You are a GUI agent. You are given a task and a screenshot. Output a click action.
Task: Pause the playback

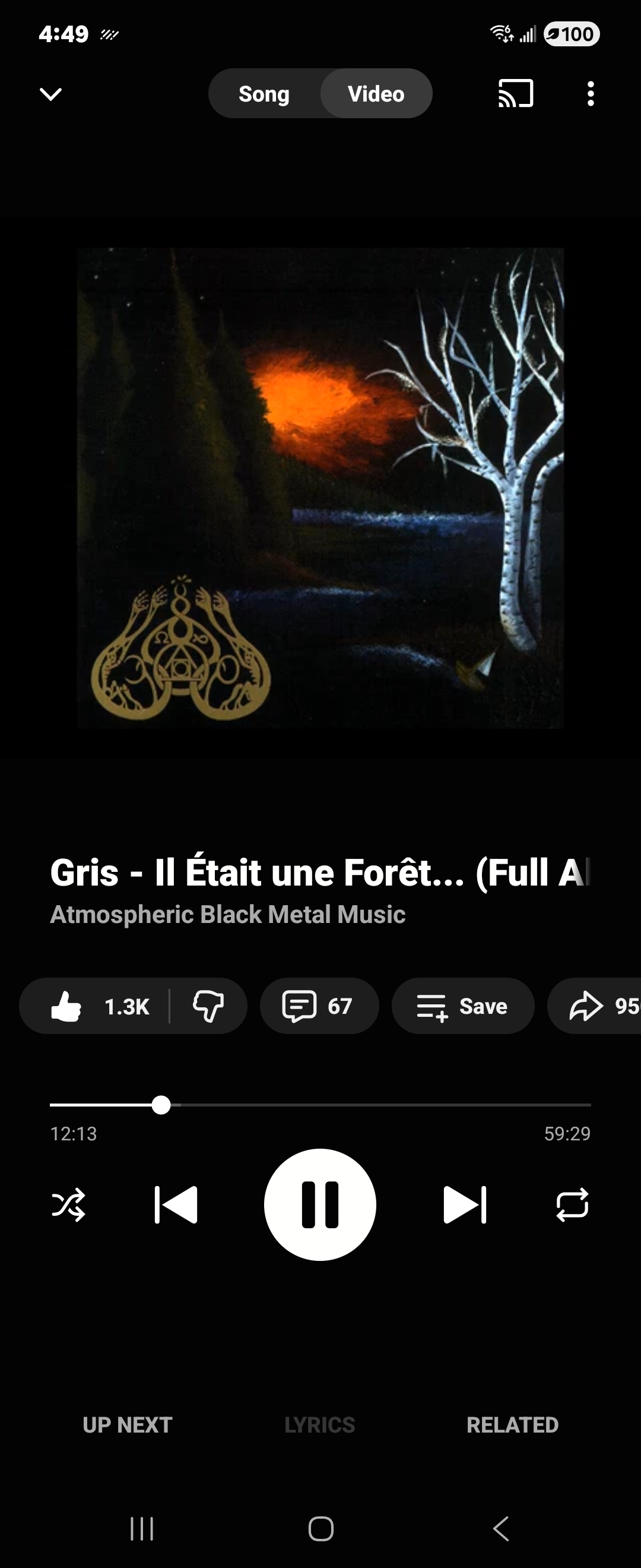coord(320,1205)
